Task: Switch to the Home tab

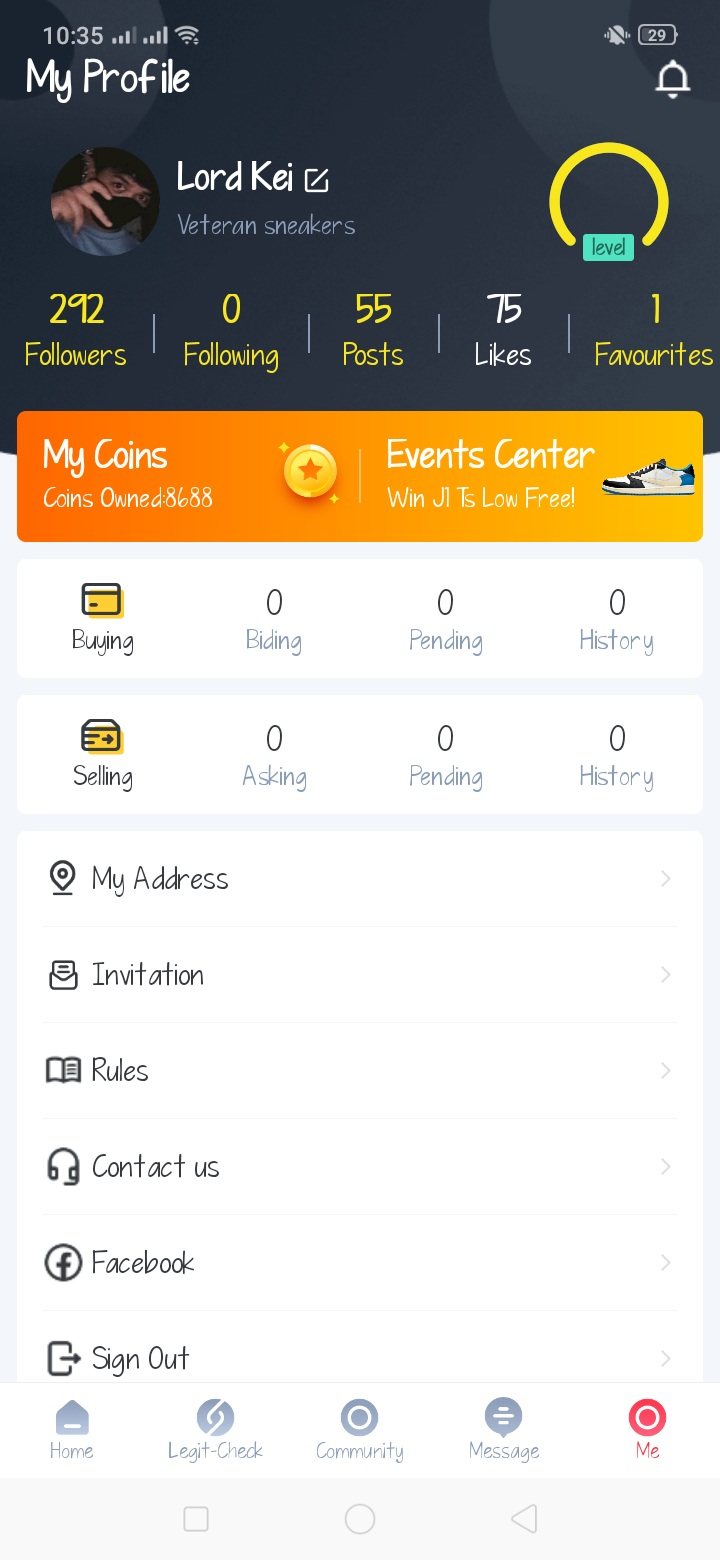Action: point(72,1430)
